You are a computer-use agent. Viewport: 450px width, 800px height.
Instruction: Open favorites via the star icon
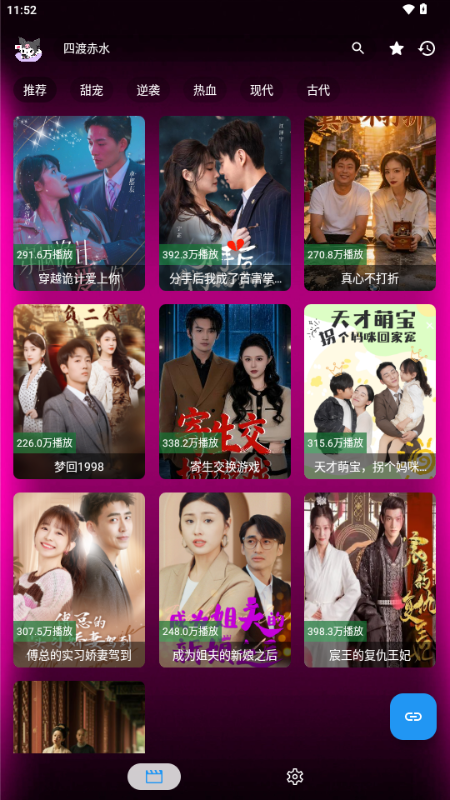(x=396, y=48)
